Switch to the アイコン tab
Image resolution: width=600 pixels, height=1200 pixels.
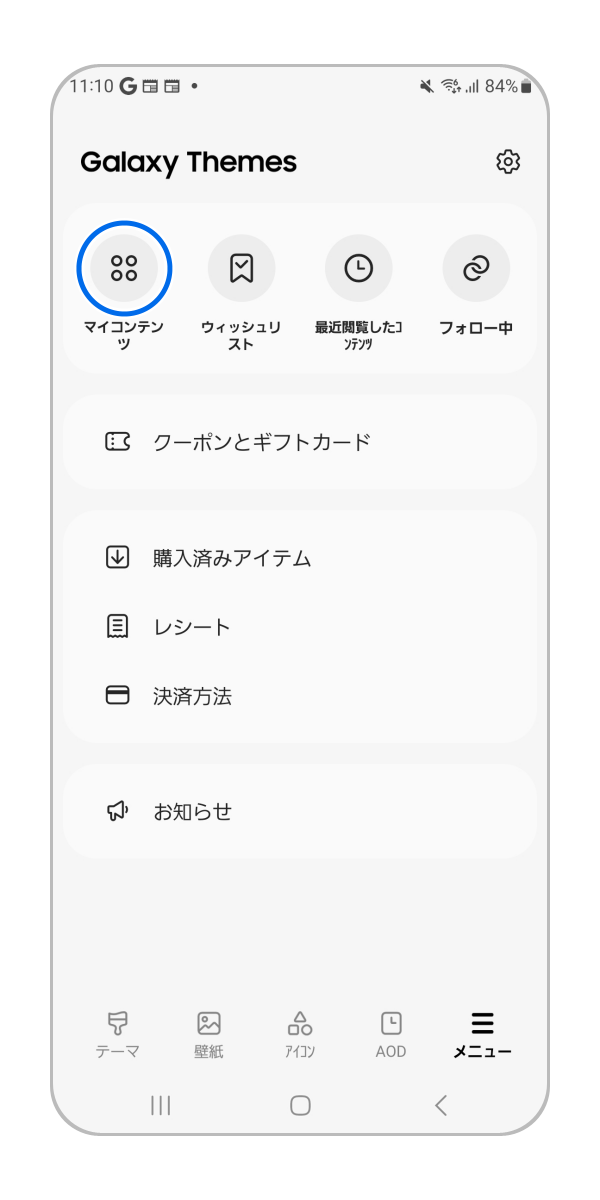pyautogui.click(x=300, y=1034)
